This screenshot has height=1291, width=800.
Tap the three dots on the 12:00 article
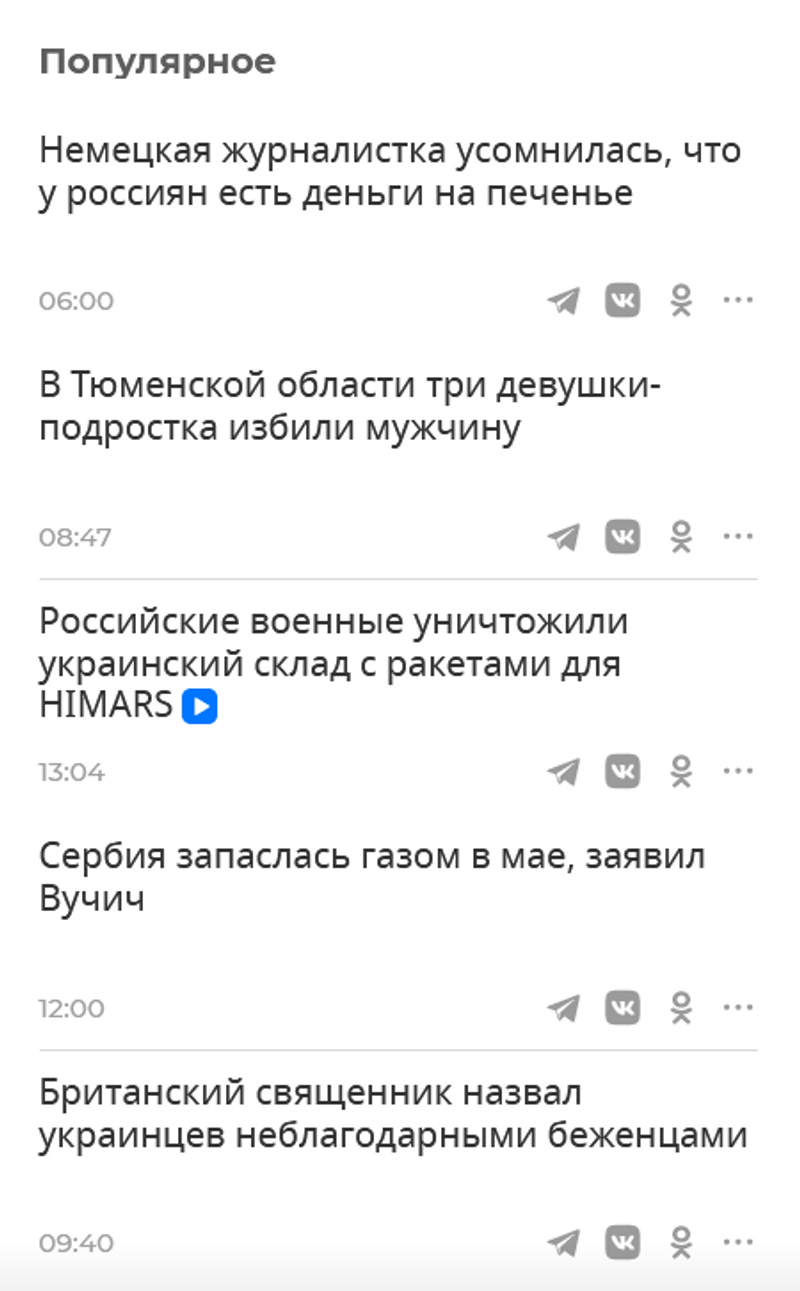(738, 1007)
